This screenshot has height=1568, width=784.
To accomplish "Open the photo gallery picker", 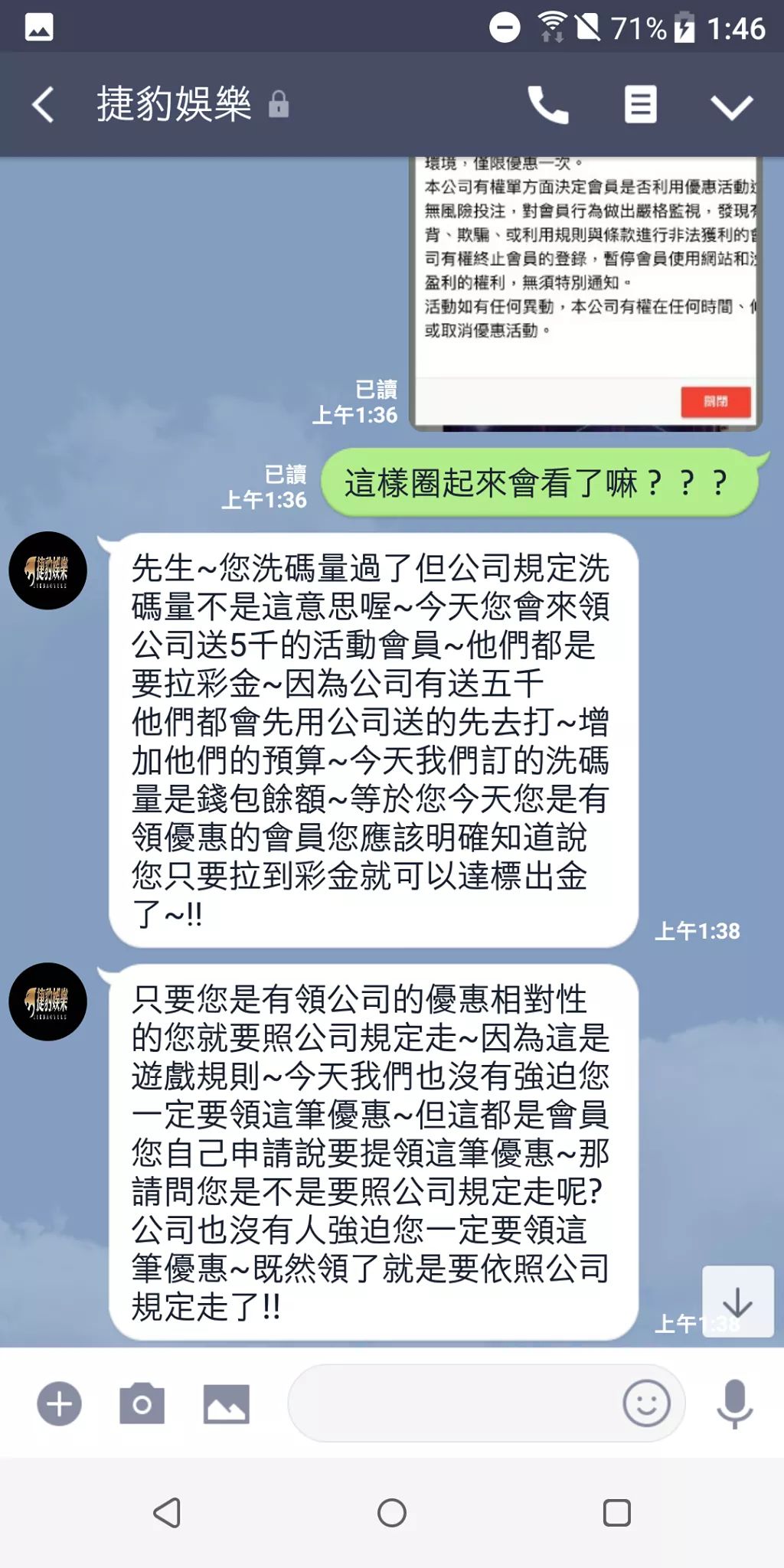I will click(x=226, y=1403).
